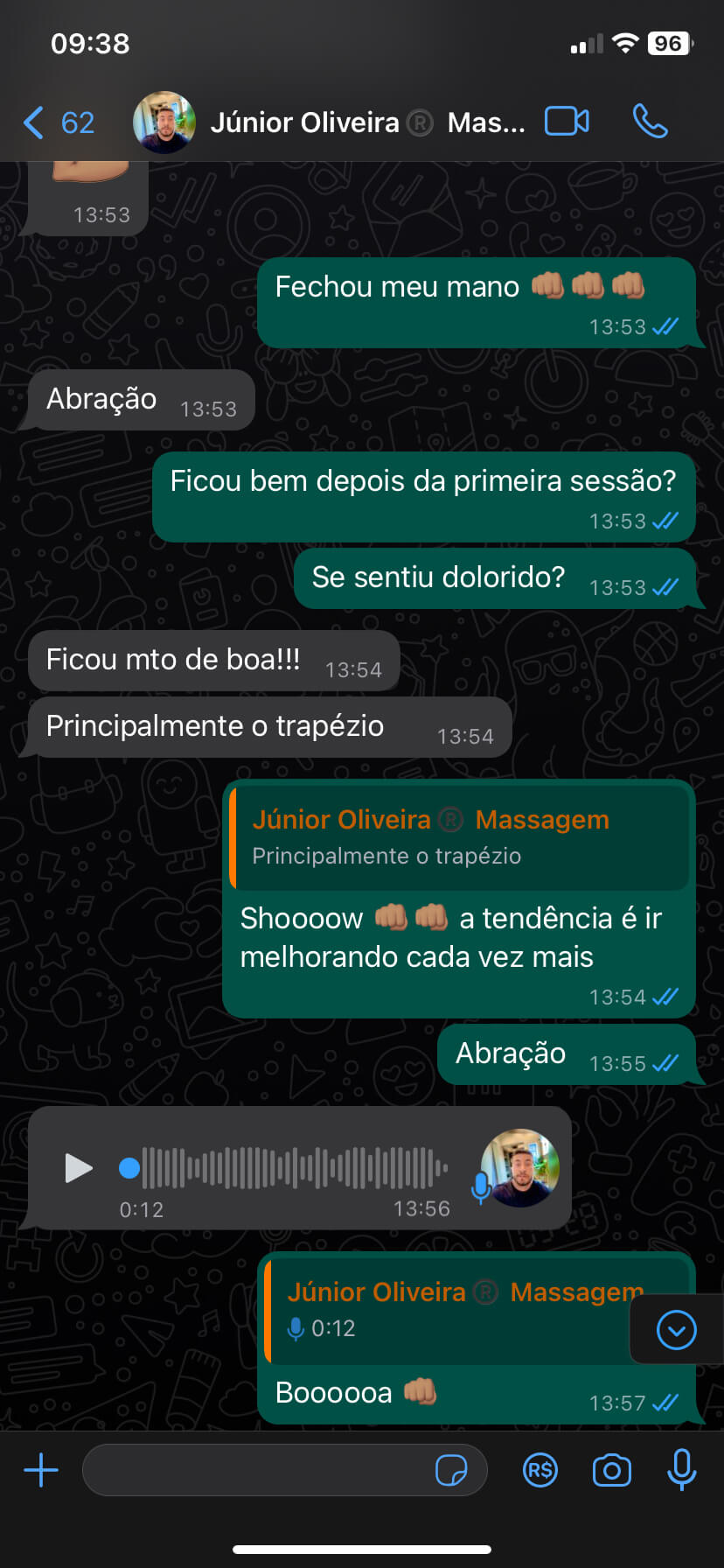The image size is (724, 1568).
Task: Start a video call with Júnior Oliveira
Action: pyautogui.click(x=567, y=122)
